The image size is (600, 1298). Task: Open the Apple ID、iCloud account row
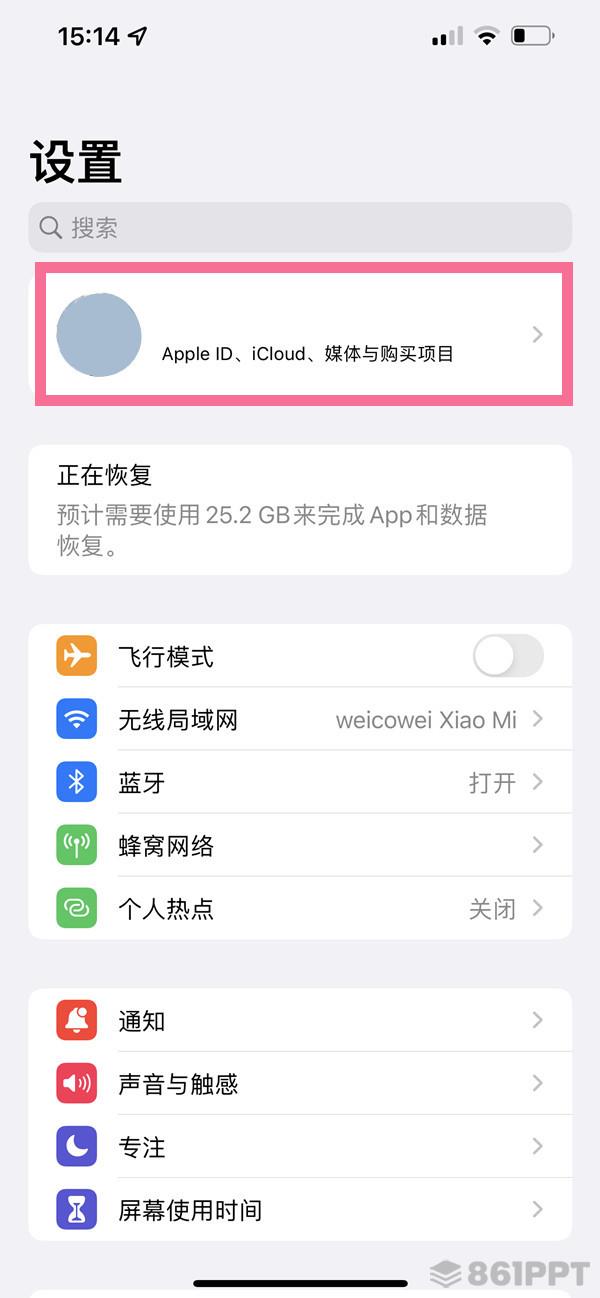point(304,334)
